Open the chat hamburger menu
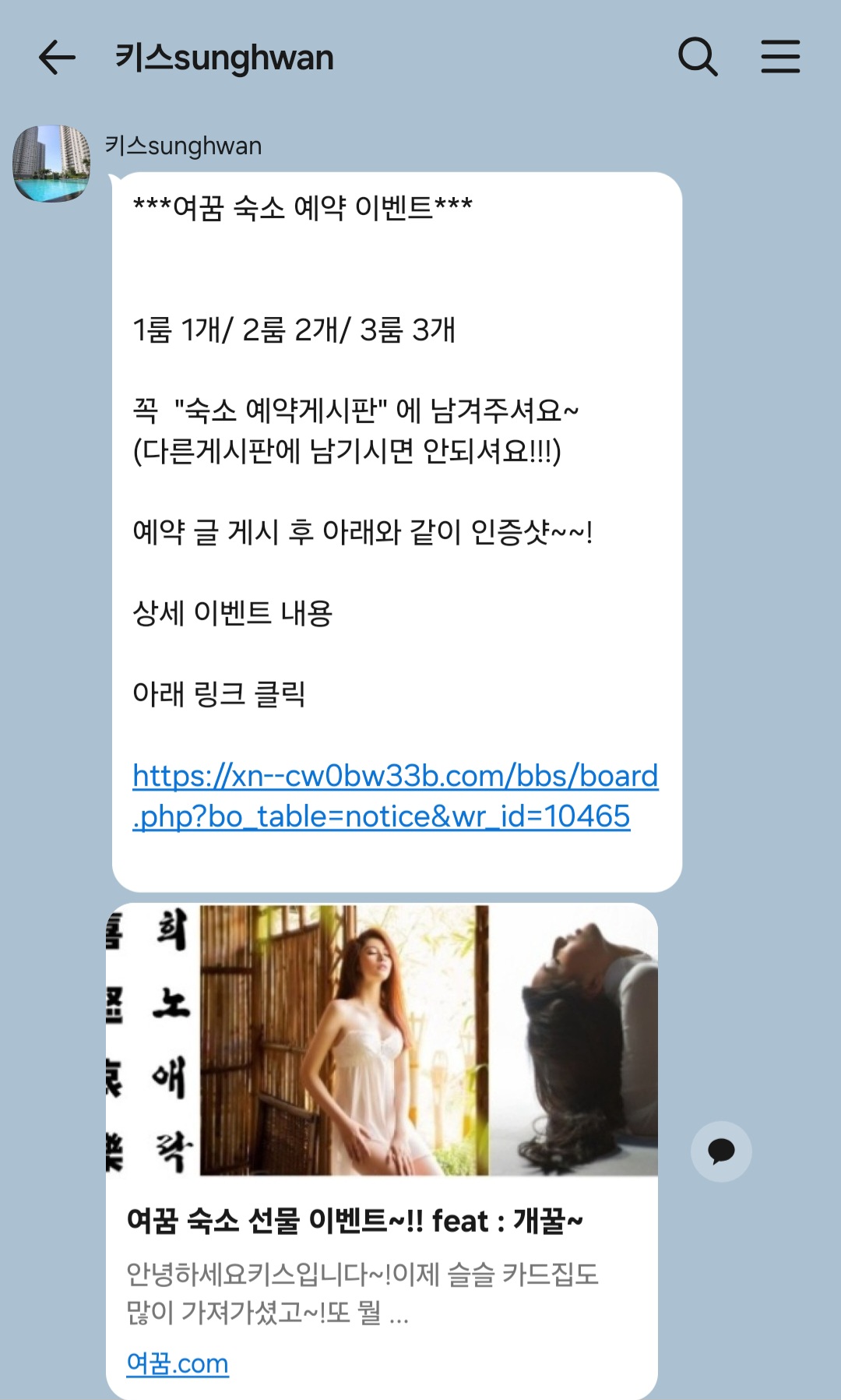 (780, 57)
